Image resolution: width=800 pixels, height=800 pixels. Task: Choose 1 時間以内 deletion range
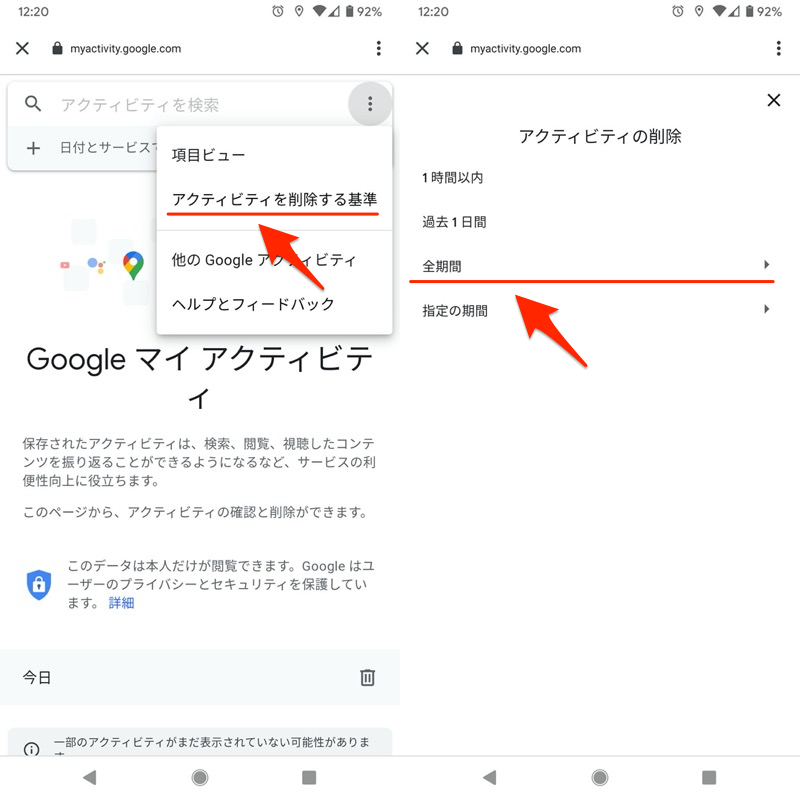click(x=453, y=178)
